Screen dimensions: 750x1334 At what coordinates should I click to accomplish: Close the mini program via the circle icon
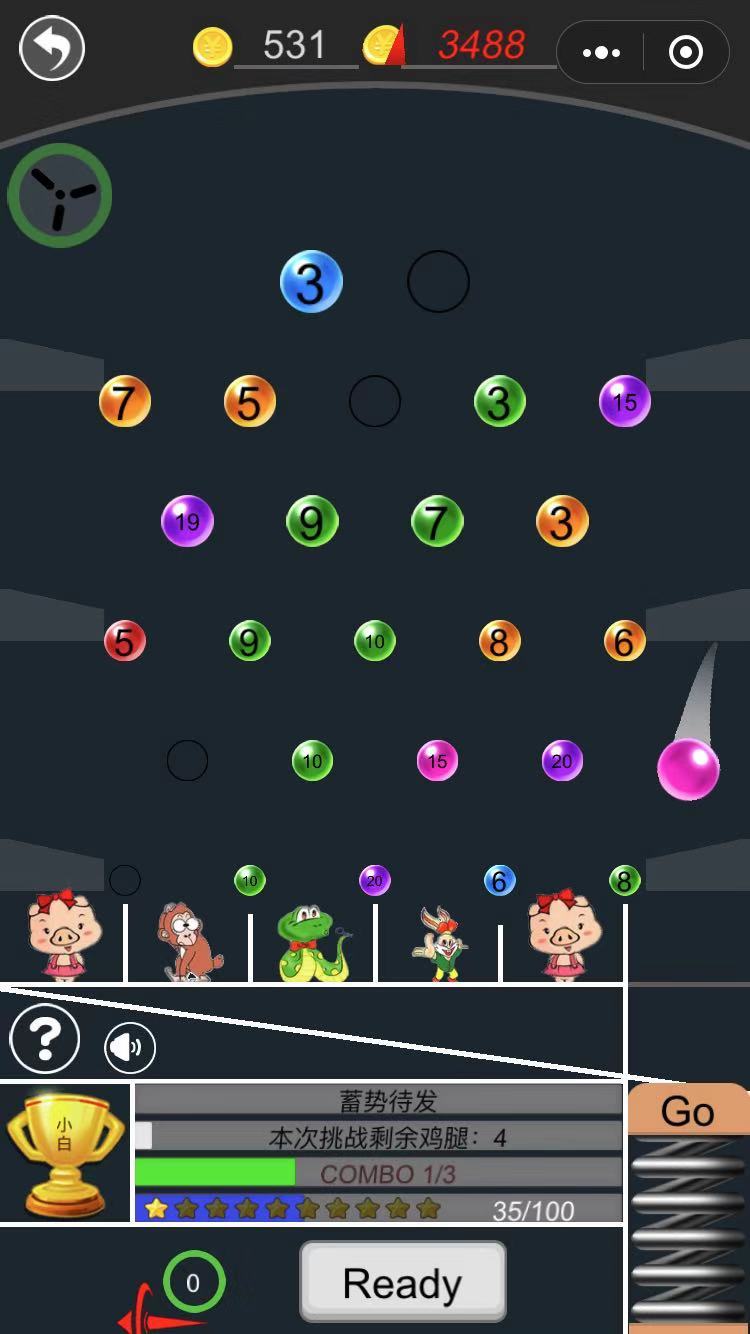coord(686,52)
